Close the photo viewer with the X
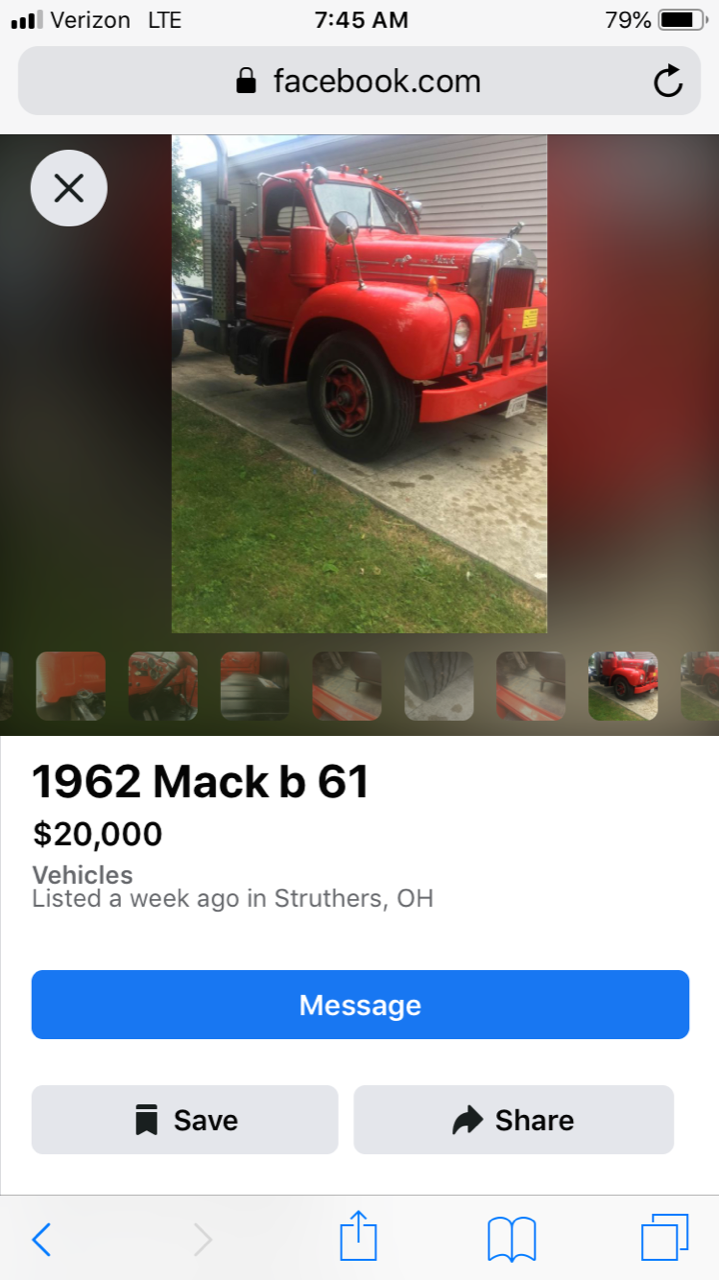The image size is (719, 1280). [x=69, y=188]
